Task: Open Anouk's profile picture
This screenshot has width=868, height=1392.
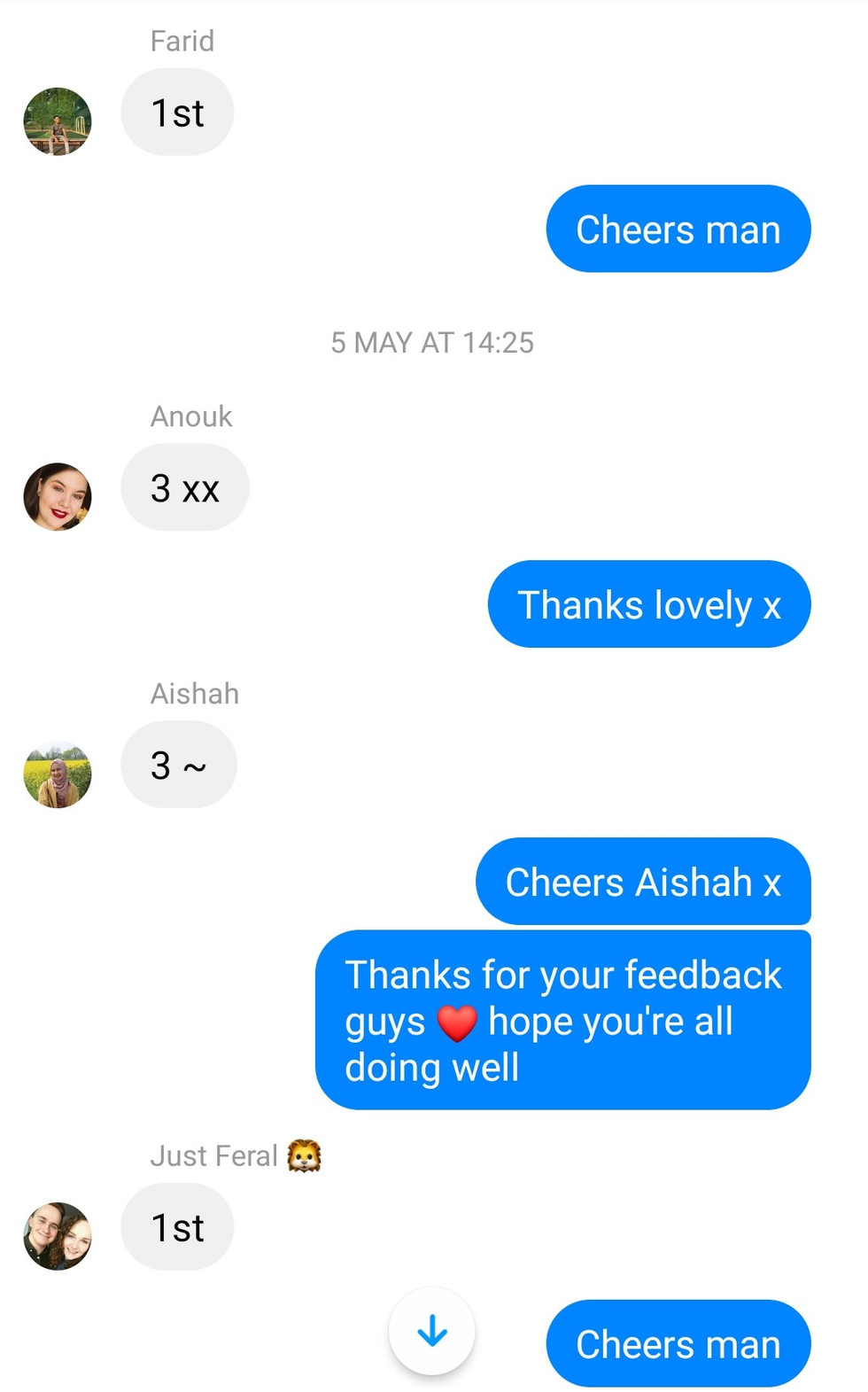Action: pyautogui.click(x=58, y=497)
